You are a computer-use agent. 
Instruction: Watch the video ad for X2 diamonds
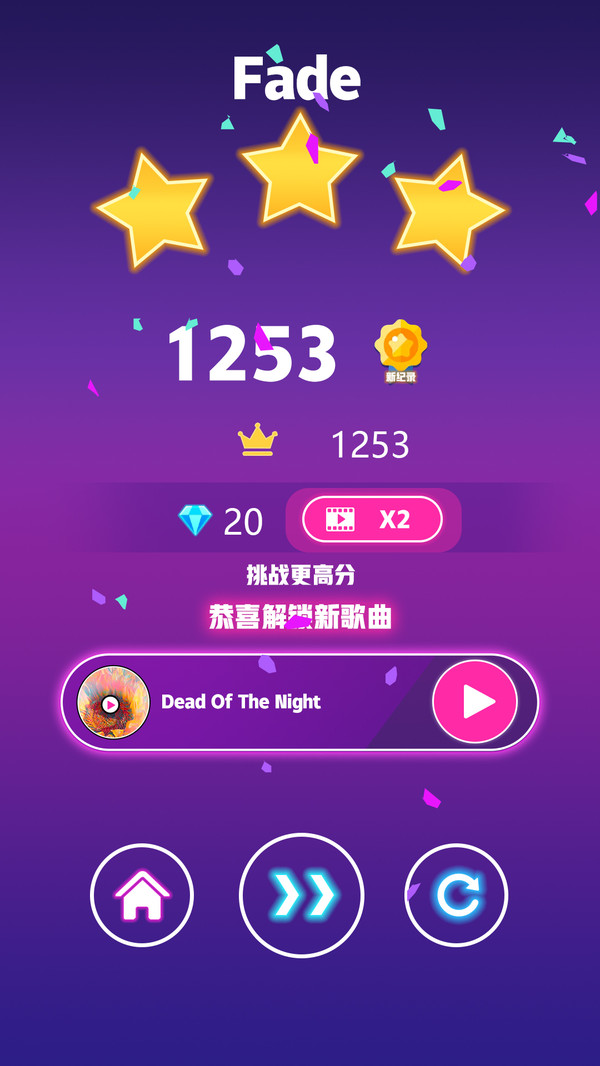pos(372,520)
